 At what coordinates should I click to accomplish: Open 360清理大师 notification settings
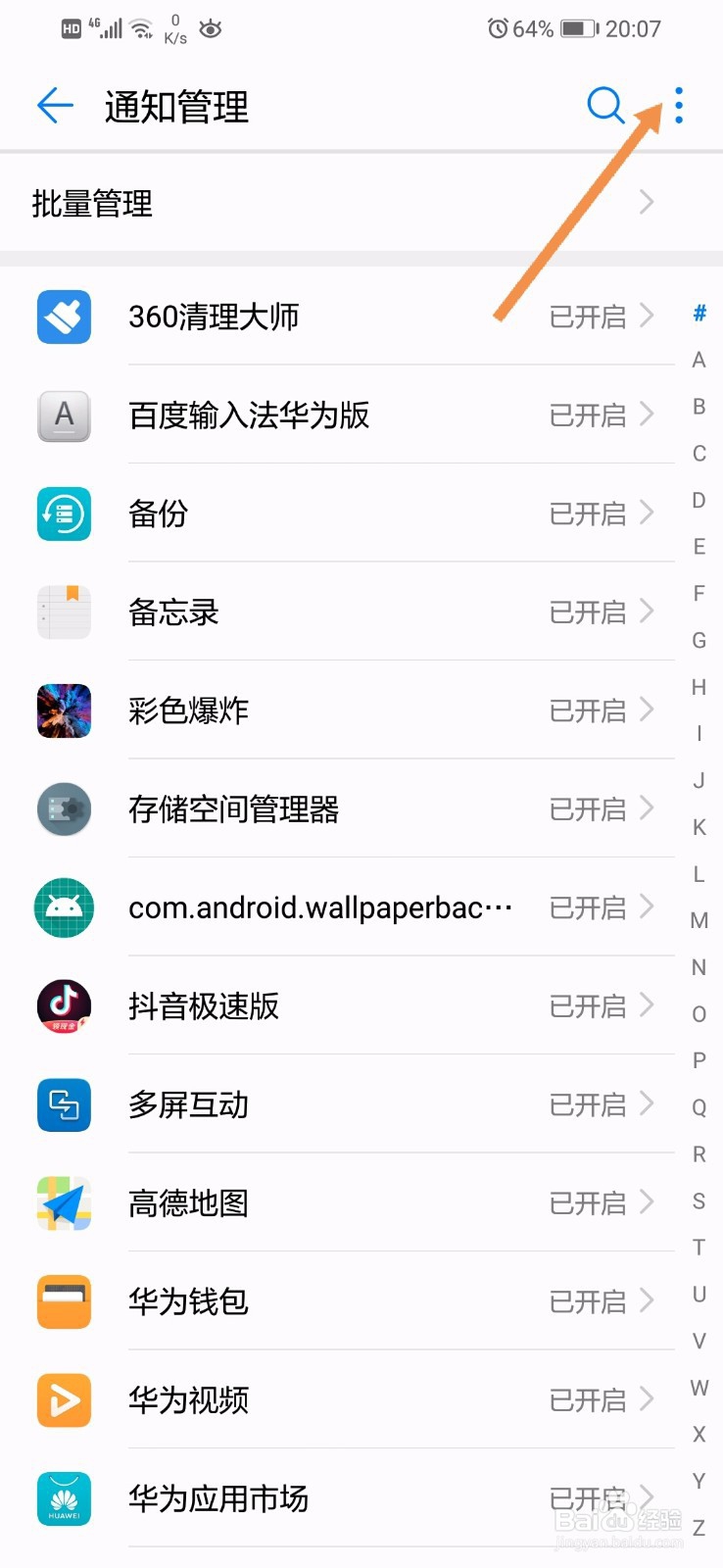coord(338,317)
